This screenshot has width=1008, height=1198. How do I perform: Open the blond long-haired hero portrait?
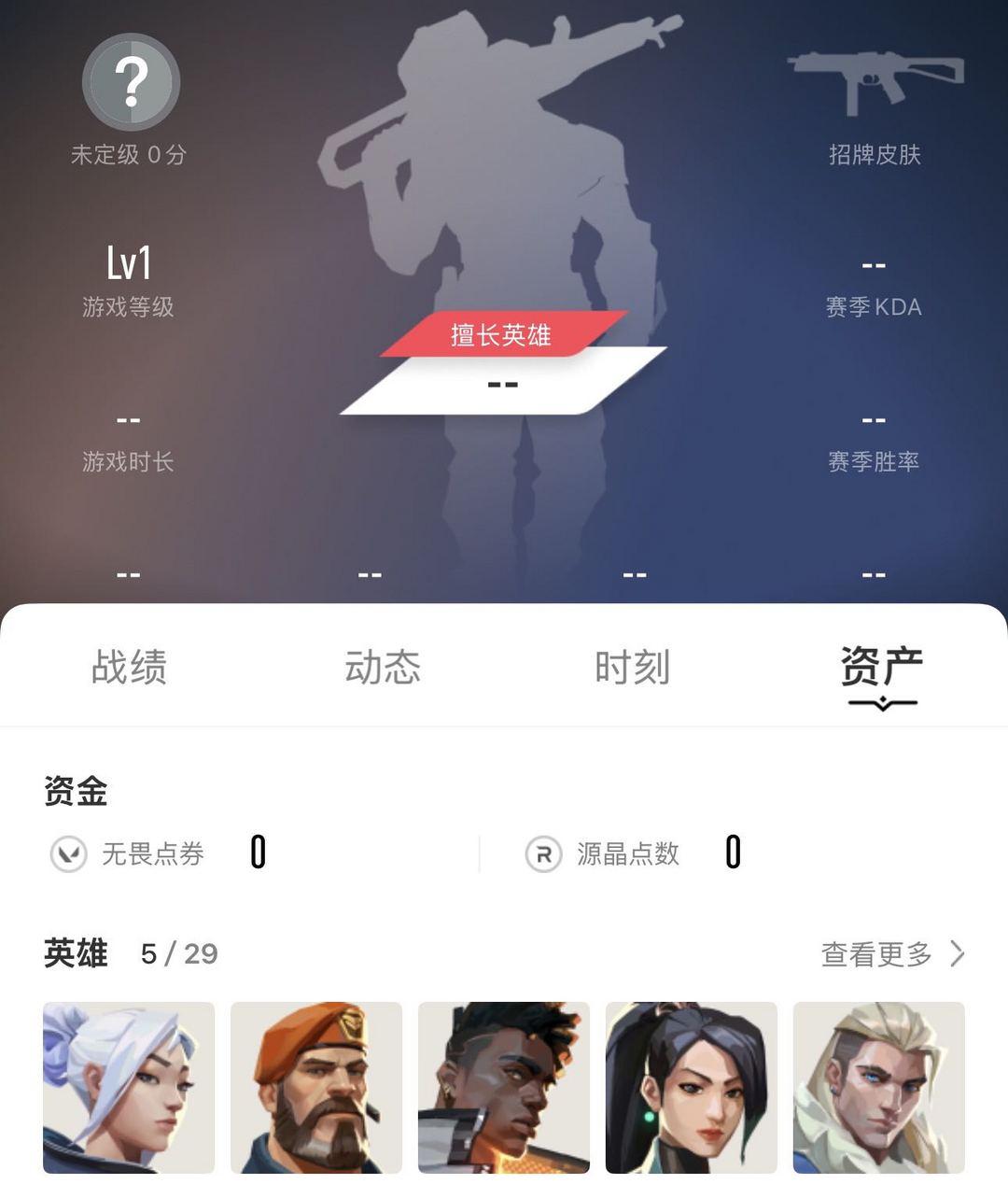click(879, 1088)
